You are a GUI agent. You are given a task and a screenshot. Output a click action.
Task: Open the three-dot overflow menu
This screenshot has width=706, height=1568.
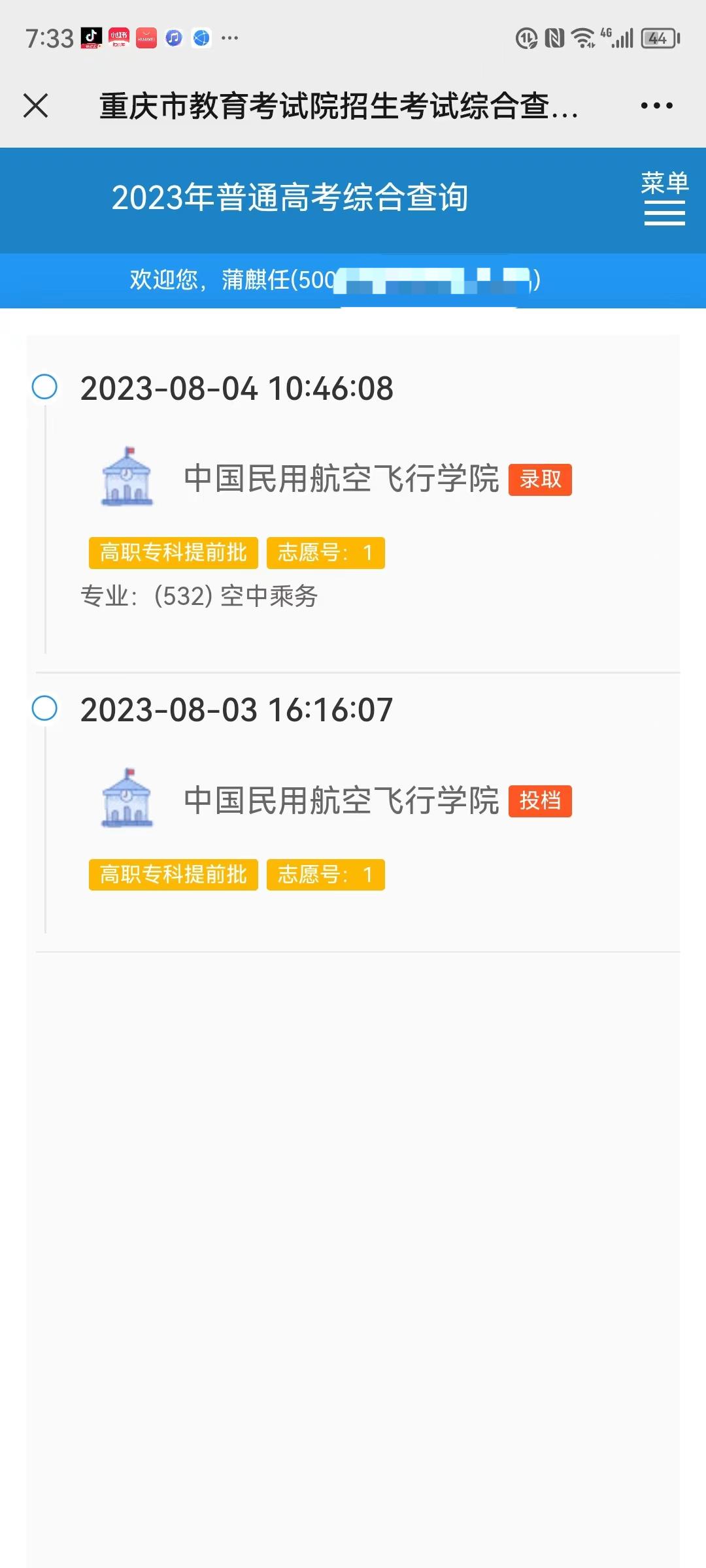tap(656, 105)
